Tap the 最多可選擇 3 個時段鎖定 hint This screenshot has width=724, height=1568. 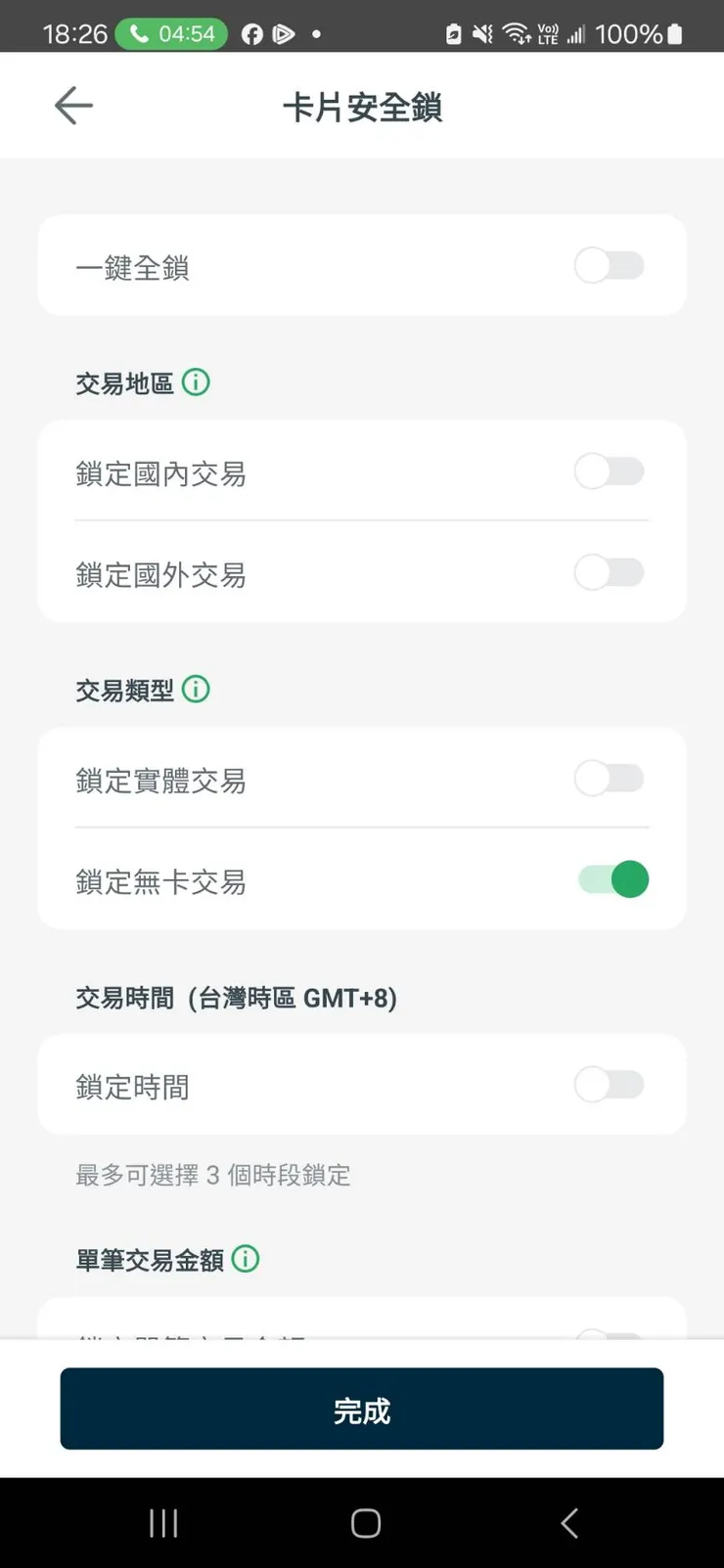pyautogui.click(x=212, y=1176)
